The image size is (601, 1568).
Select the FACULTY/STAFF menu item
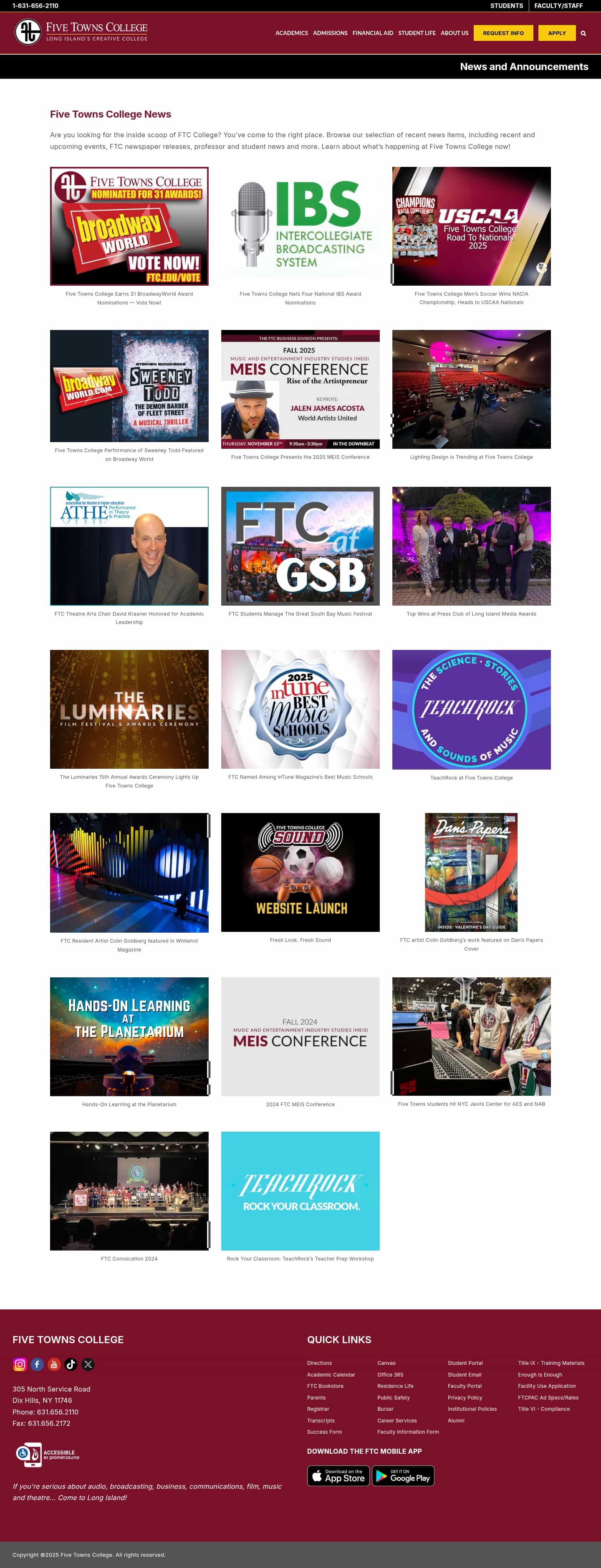coord(558,5)
